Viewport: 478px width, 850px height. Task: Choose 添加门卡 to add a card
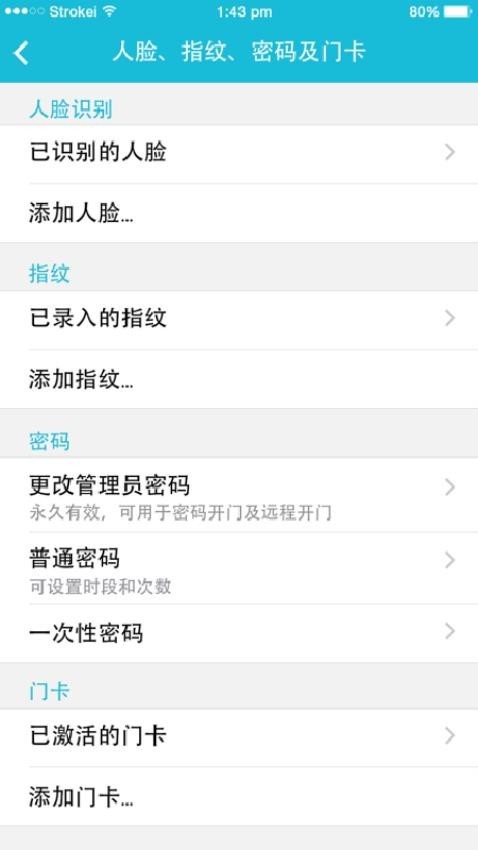coord(239,796)
